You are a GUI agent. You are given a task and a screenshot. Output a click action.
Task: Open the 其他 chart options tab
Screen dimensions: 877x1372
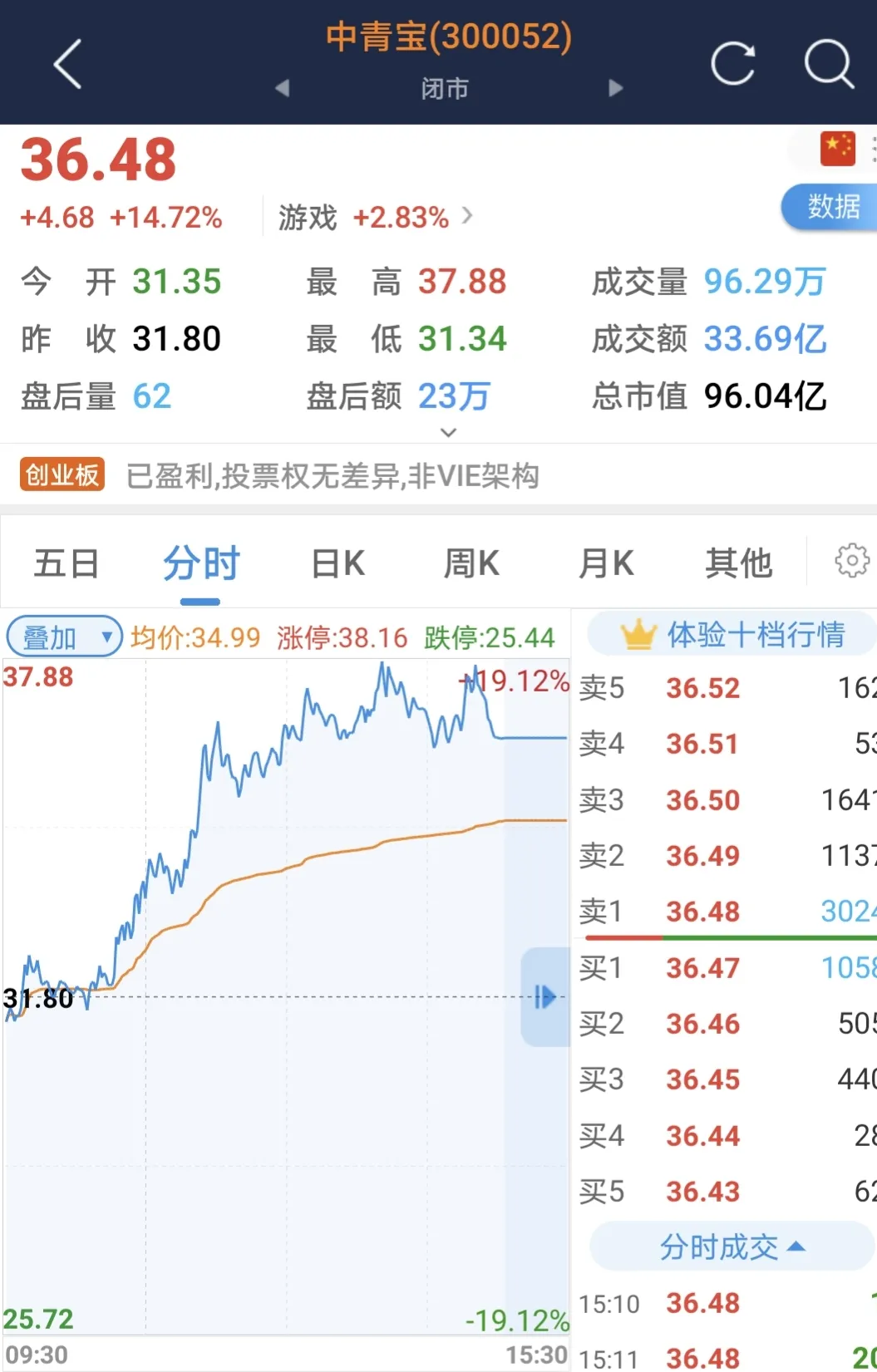tap(738, 563)
